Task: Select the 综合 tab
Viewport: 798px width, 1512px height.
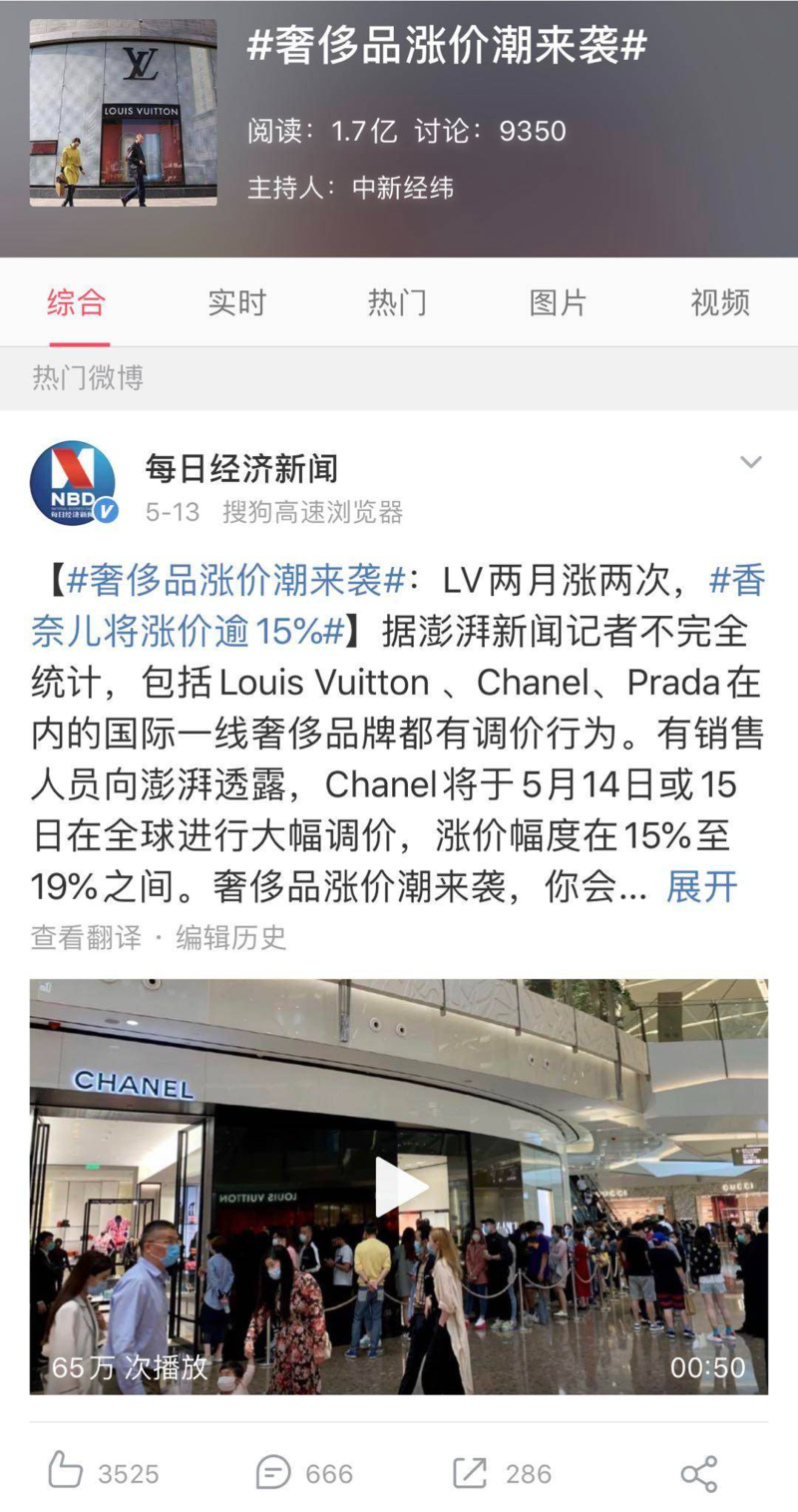Action: [76, 302]
